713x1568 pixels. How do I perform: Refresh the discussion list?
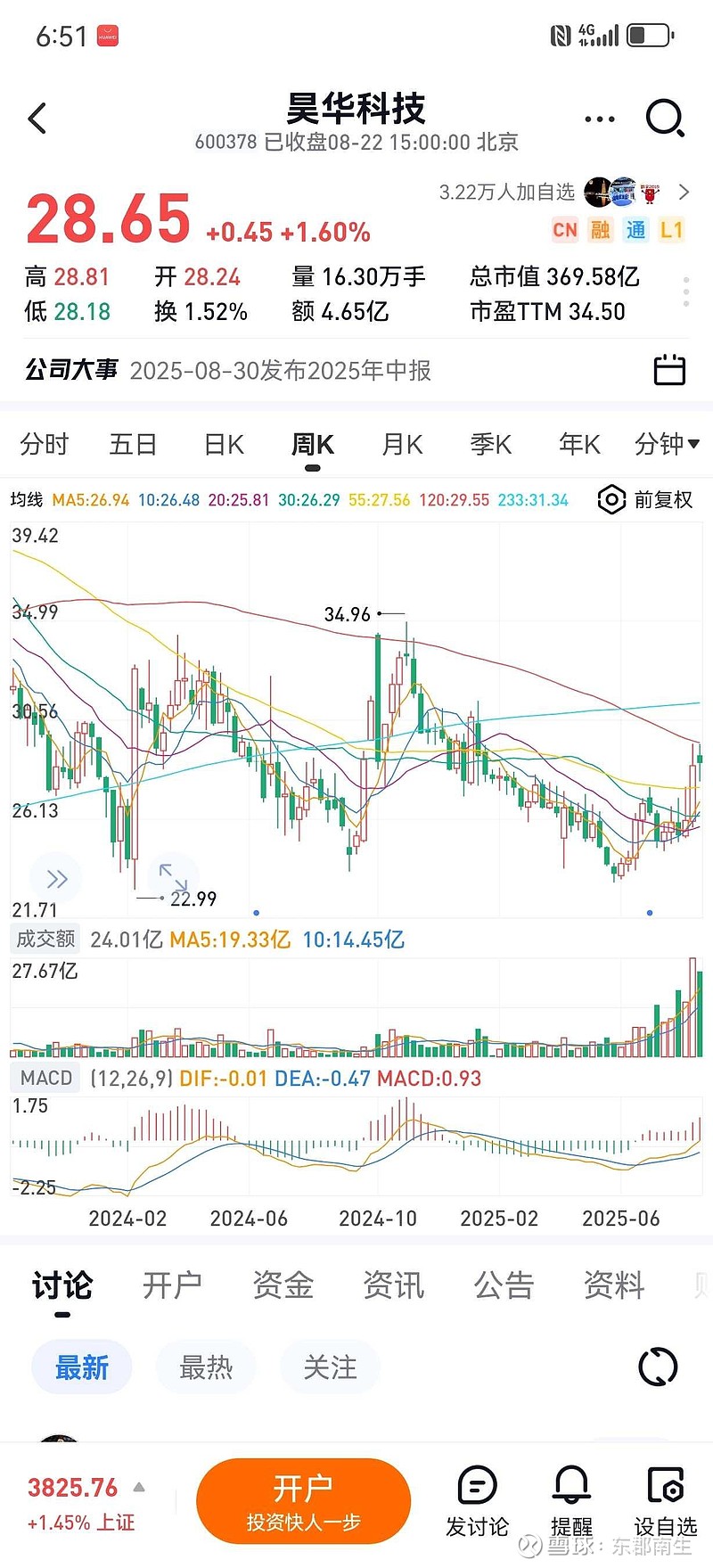pyautogui.click(x=659, y=1367)
